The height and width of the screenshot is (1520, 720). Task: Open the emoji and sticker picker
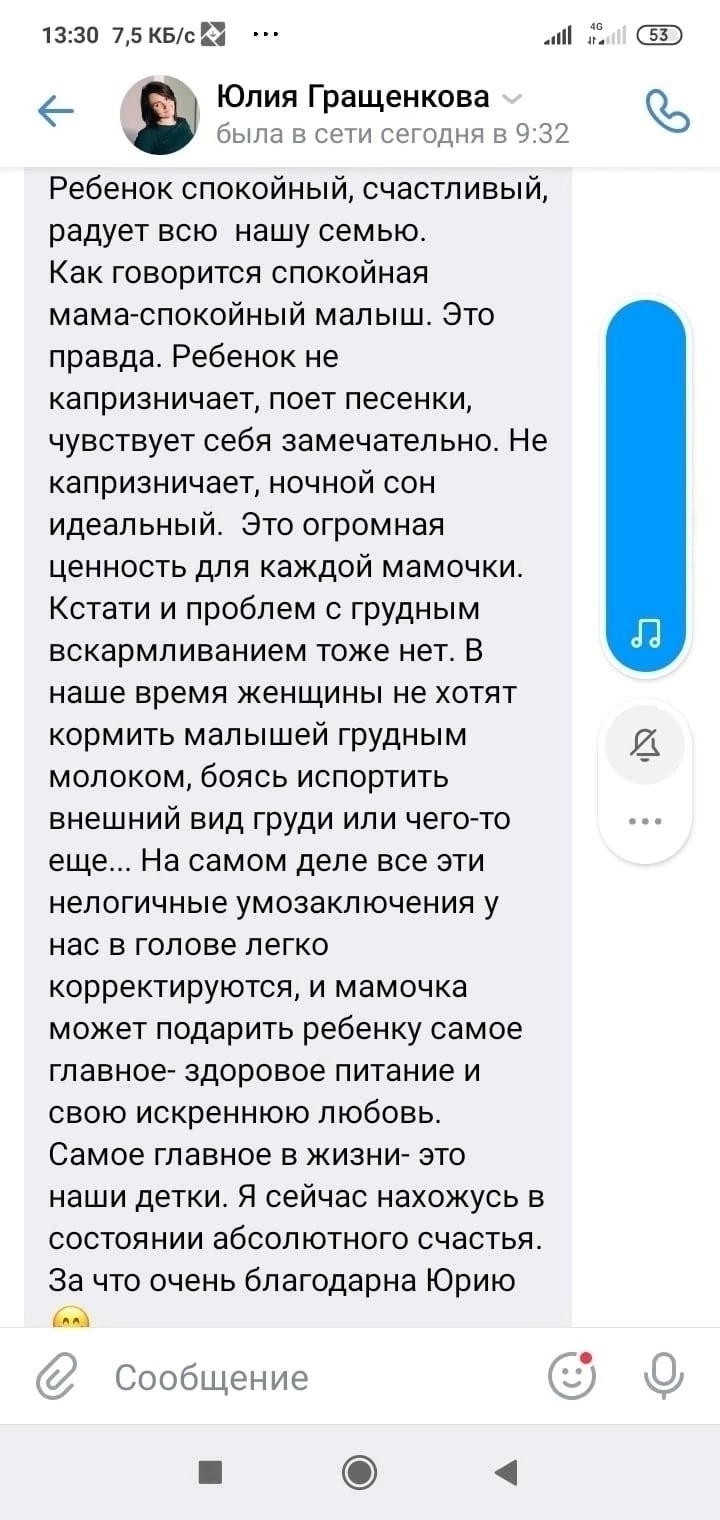point(572,1376)
